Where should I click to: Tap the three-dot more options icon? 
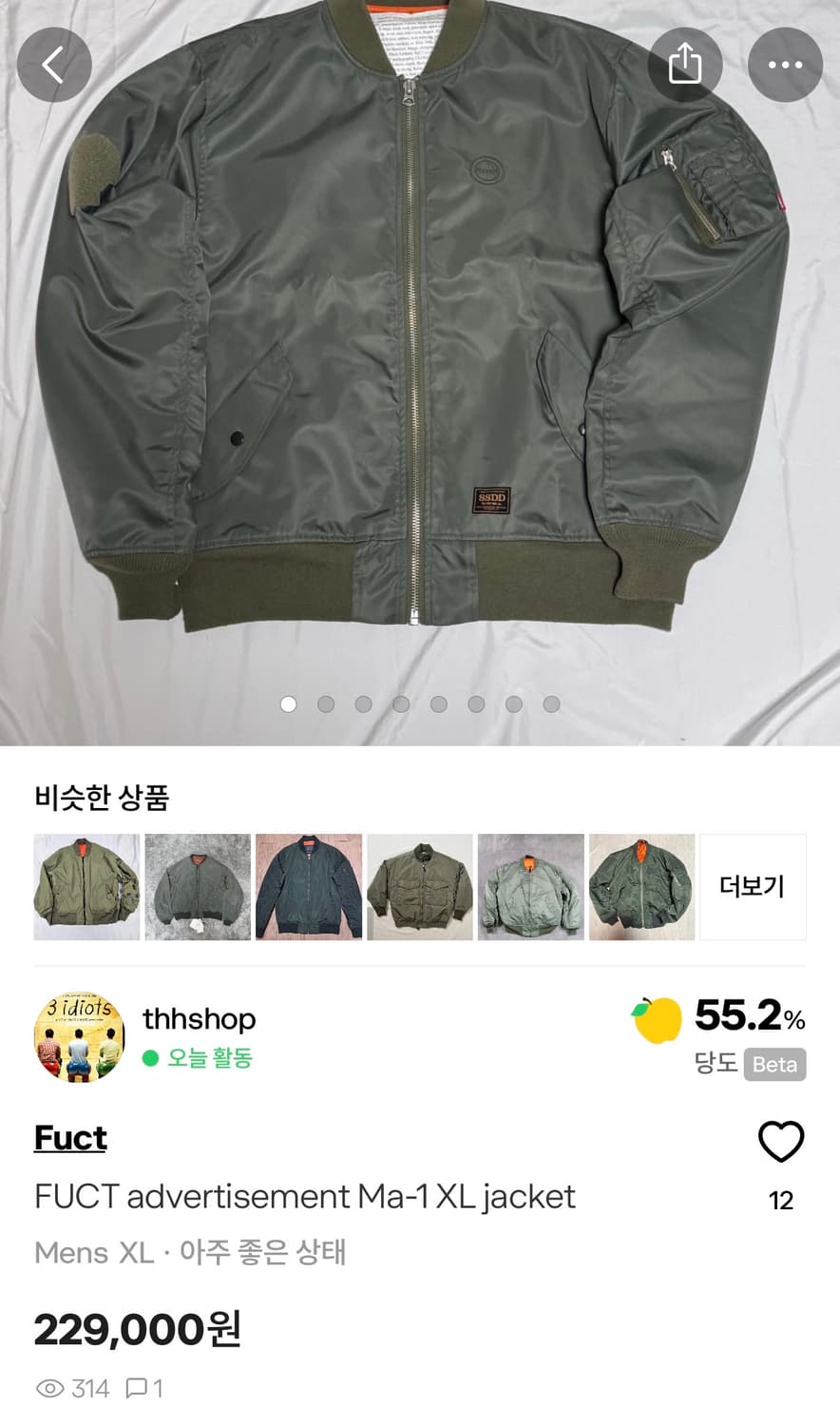point(784,65)
